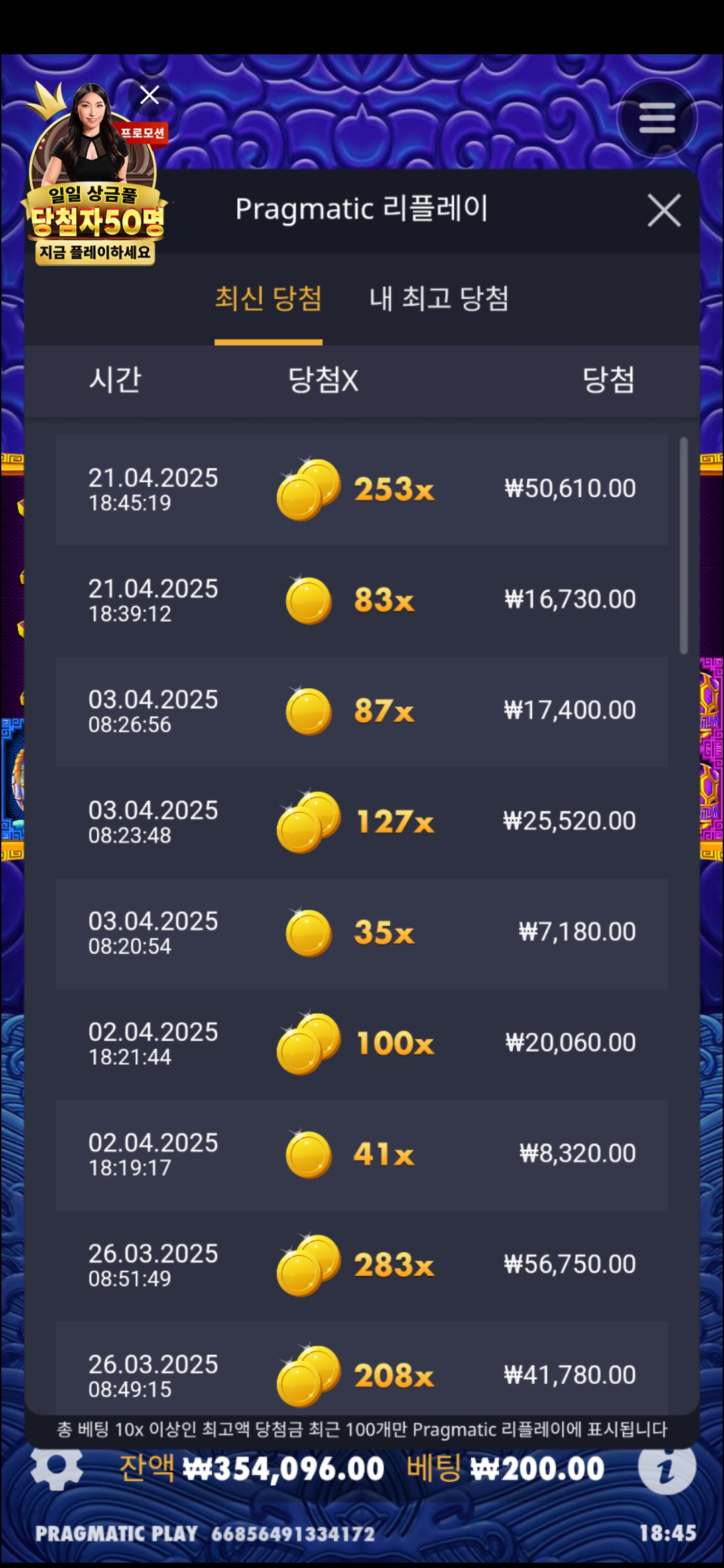Open the hamburger menu
The width and height of the screenshot is (724, 1568).
click(657, 119)
